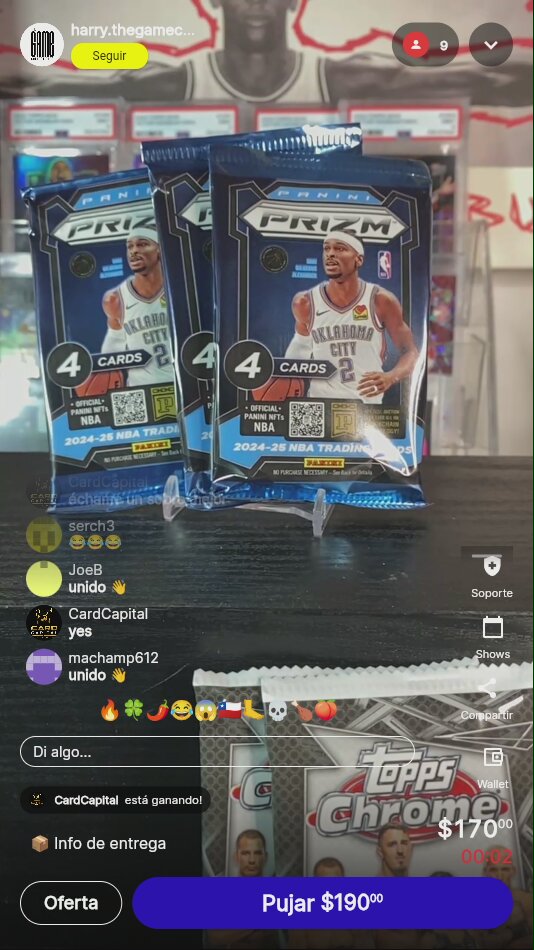
Task: Send the four-leaf clover emoji reaction
Action: 133,710
